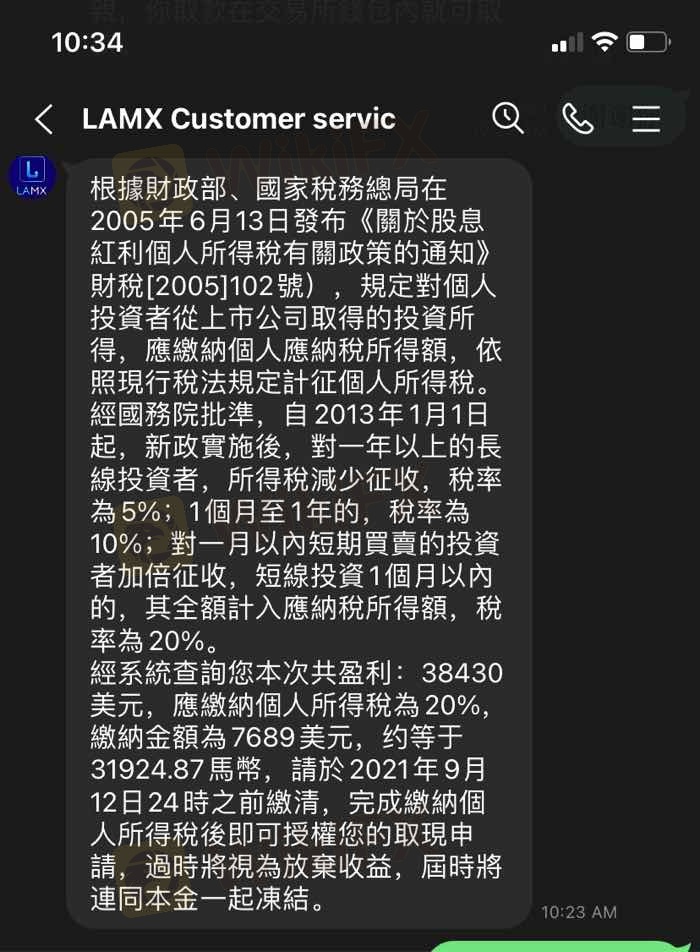This screenshot has height=952, width=700.
Task: Open the LAMX profile avatar
Action: (x=32, y=177)
